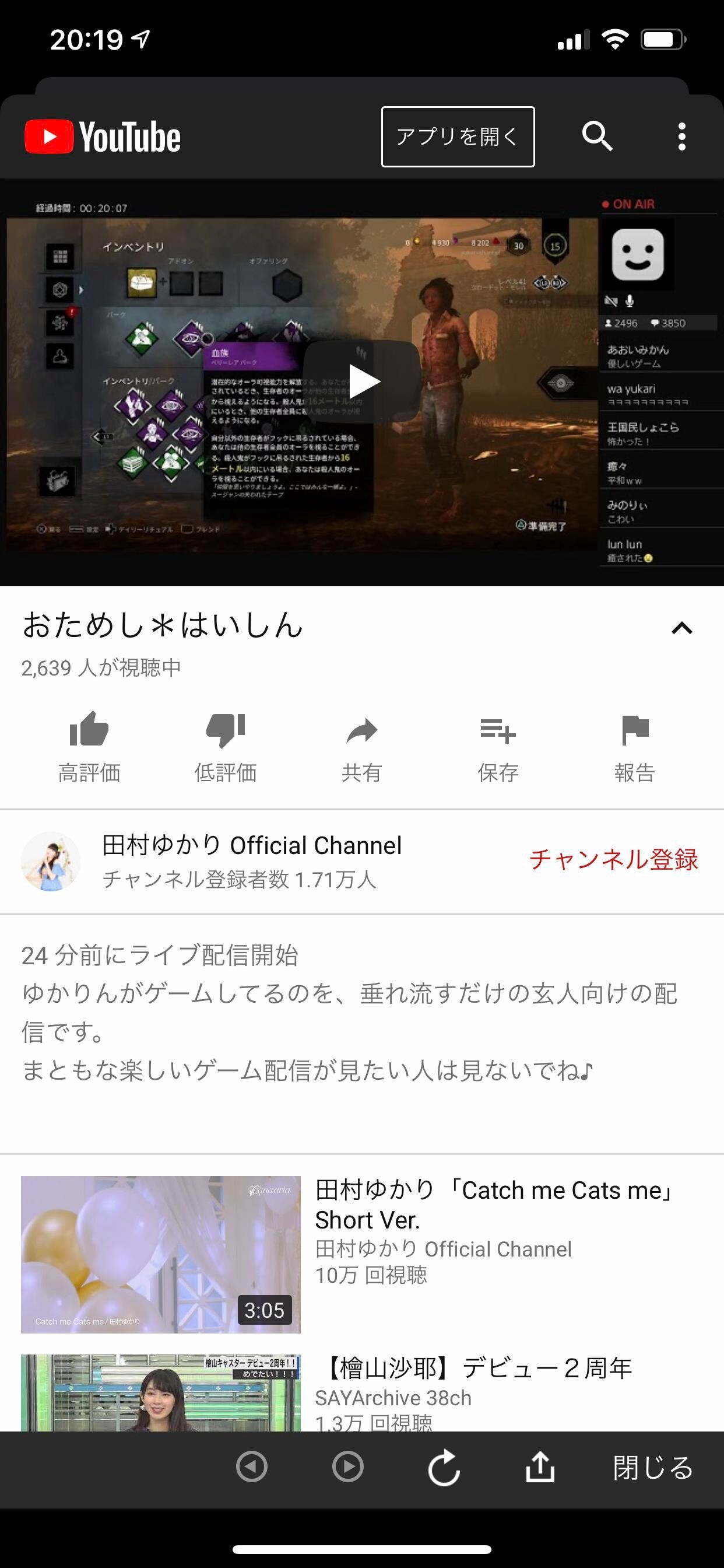Open YouTube search

click(599, 136)
